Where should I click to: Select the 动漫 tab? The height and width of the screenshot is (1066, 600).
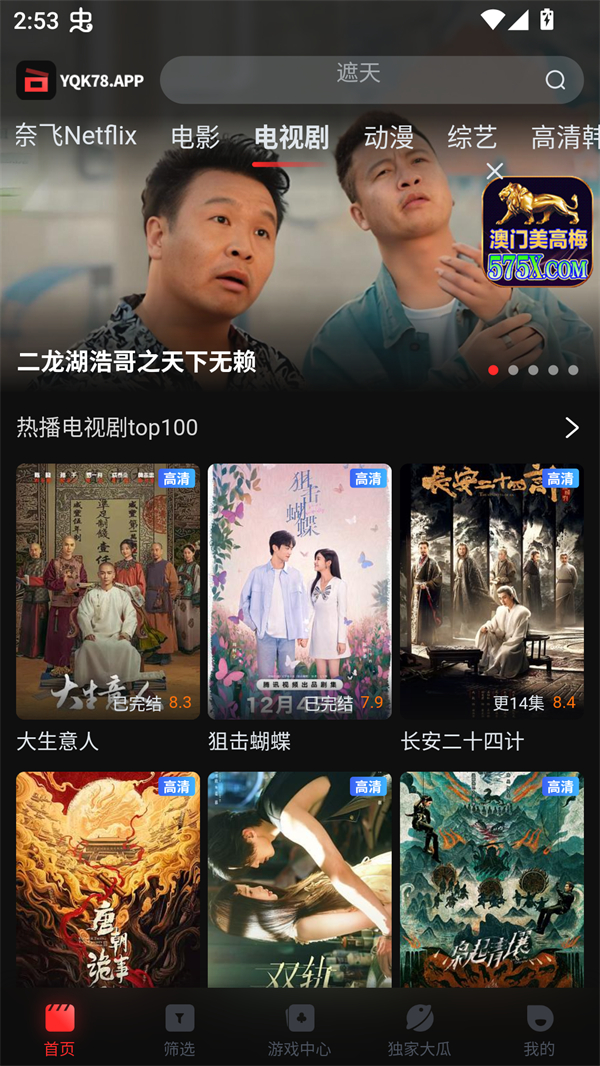click(x=388, y=137)
